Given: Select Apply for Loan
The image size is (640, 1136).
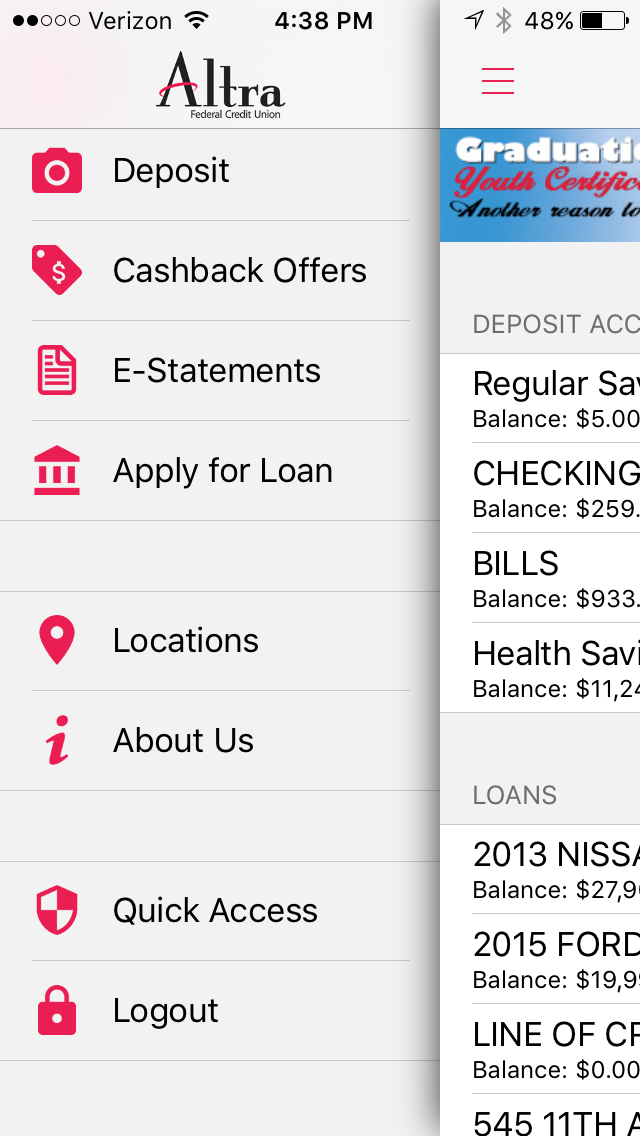Looking at the screenshot, I should 220,470.
